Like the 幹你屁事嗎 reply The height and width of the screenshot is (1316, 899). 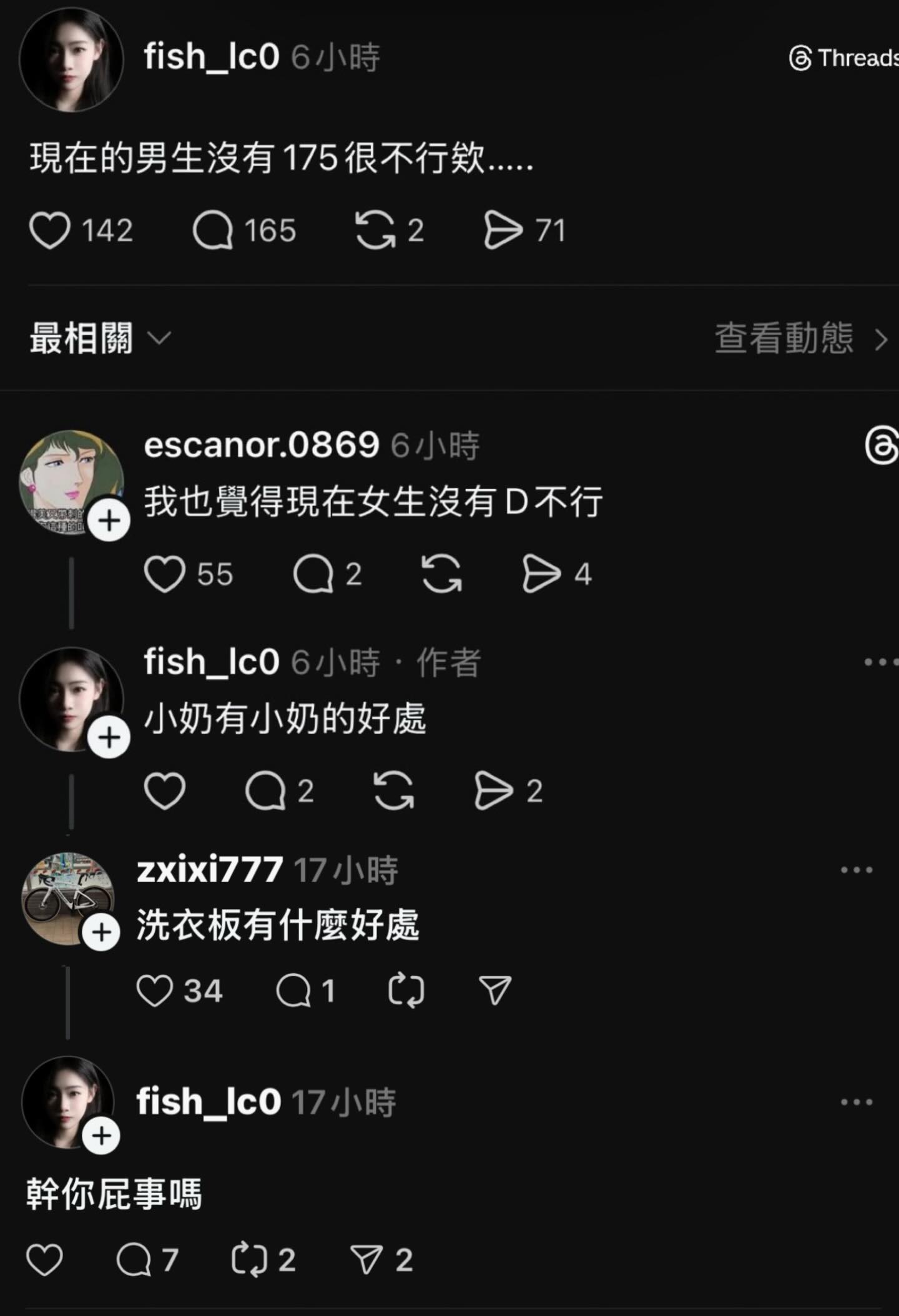pyautogui.click(x=45, y=1260)
